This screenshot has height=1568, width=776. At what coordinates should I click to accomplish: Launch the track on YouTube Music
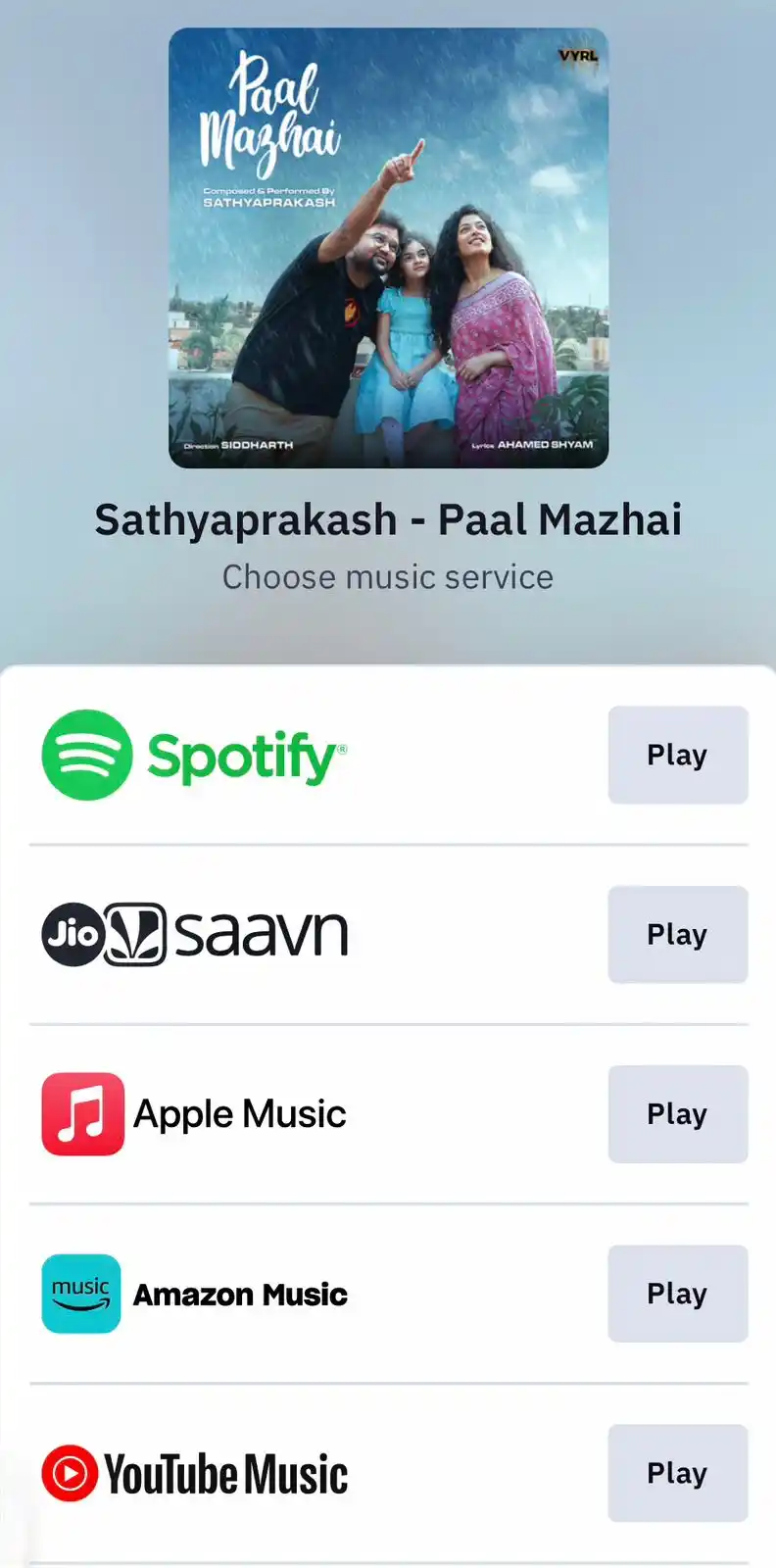click(677, 1473)
